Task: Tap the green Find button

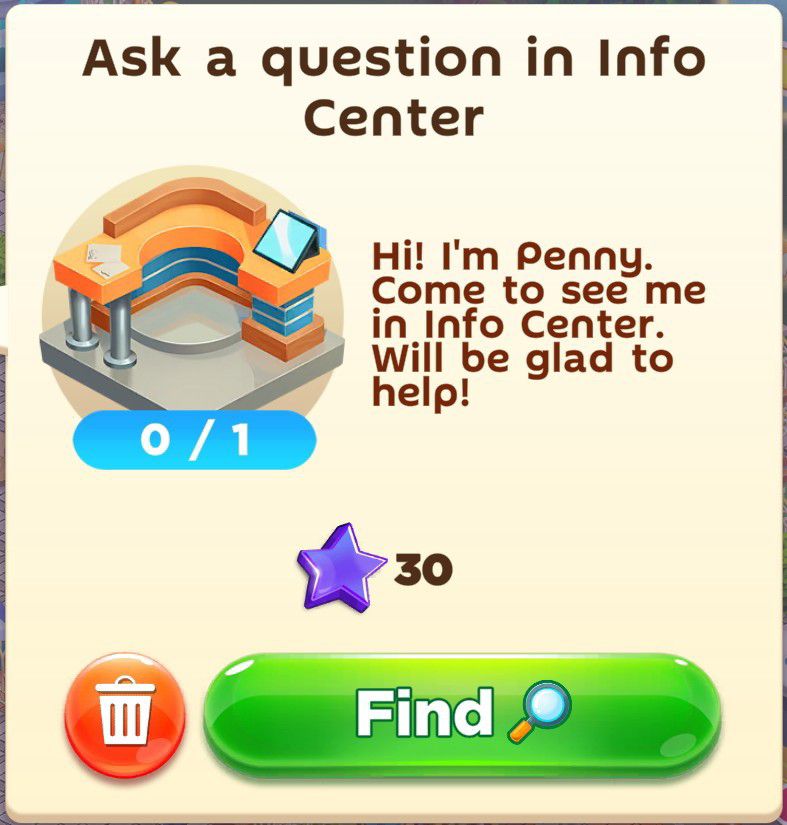Action: (462, 714)
